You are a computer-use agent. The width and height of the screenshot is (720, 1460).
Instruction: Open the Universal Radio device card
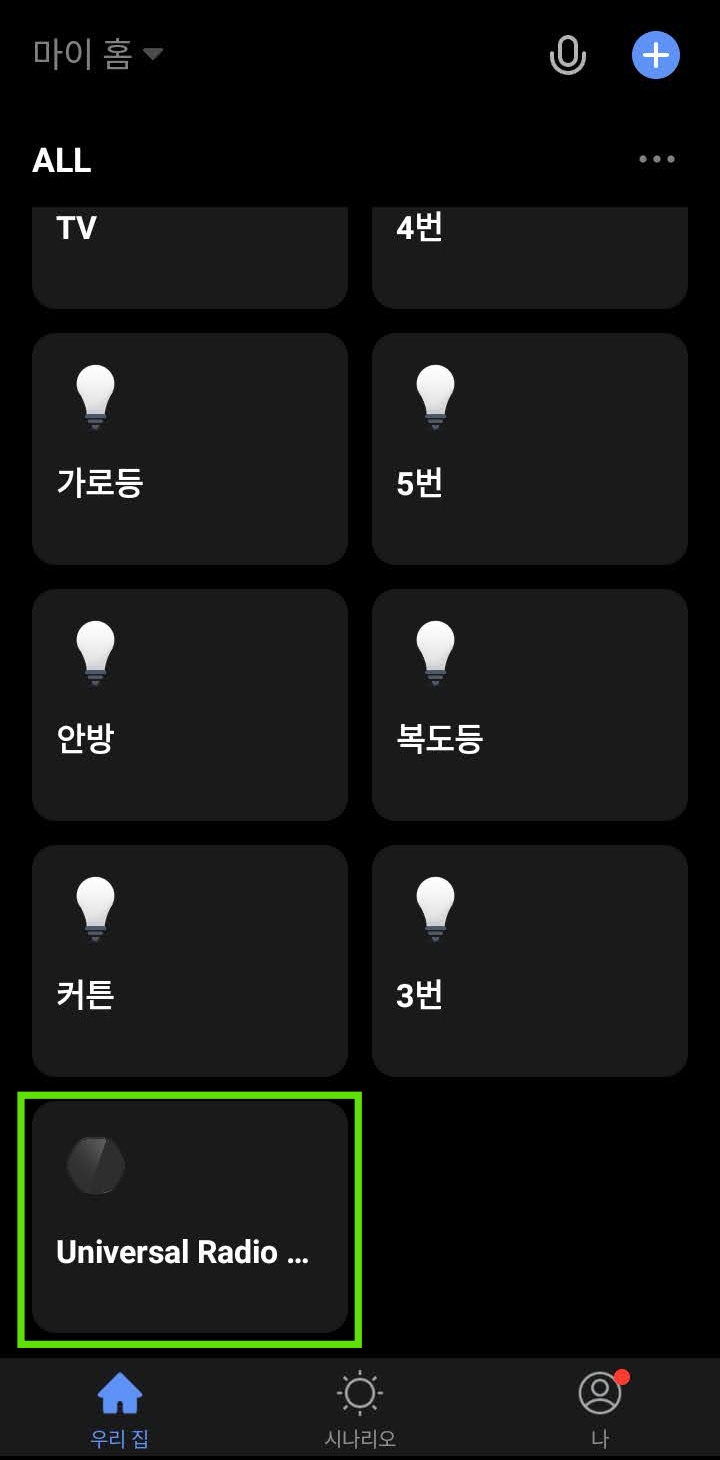190,1217
